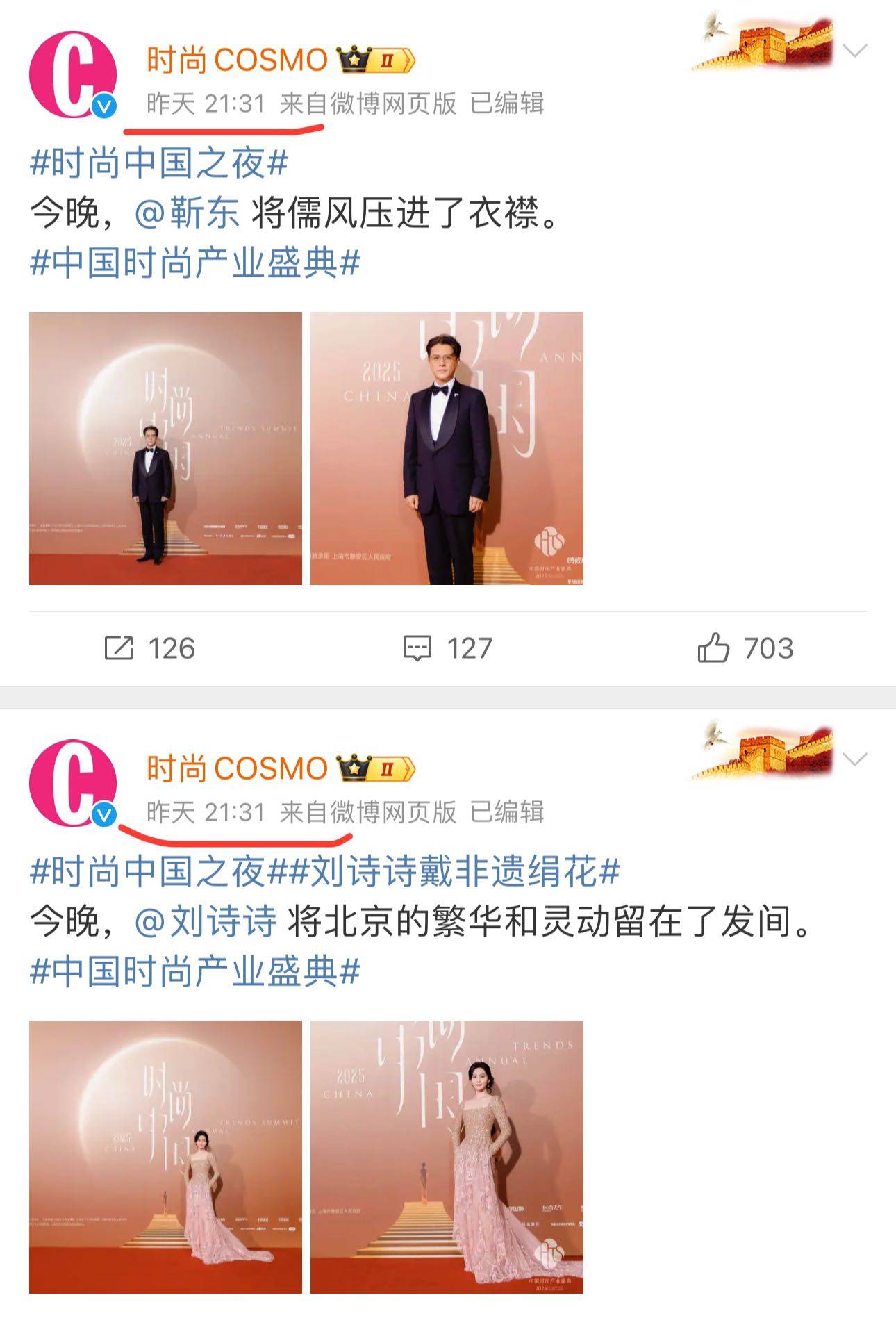
Task: Open 时尚COSMO avatar on the 刘诗诗 post
Action: click(x=72, y=783)
